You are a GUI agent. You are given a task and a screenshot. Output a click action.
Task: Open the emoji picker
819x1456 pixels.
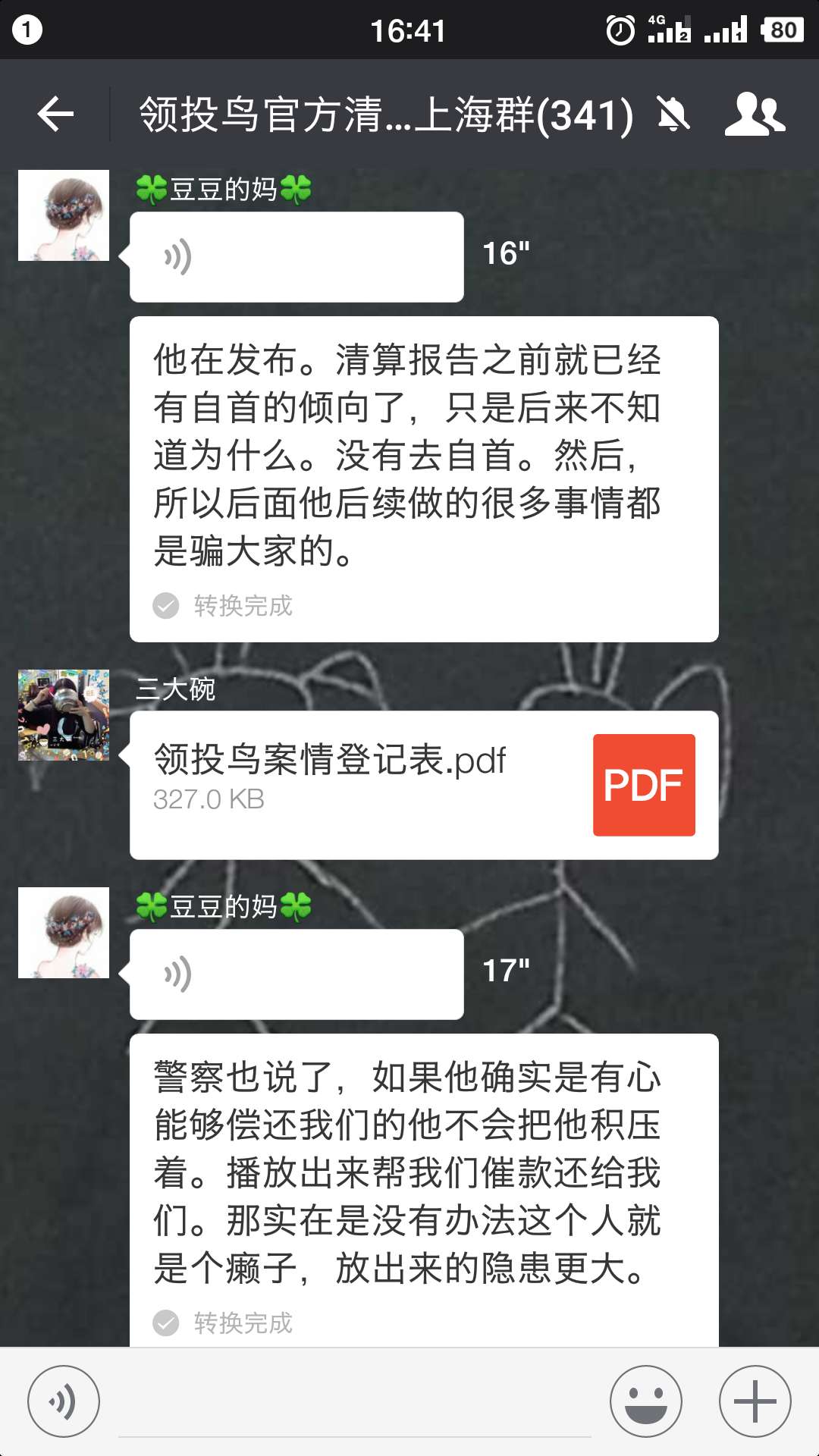point(645,1401)
